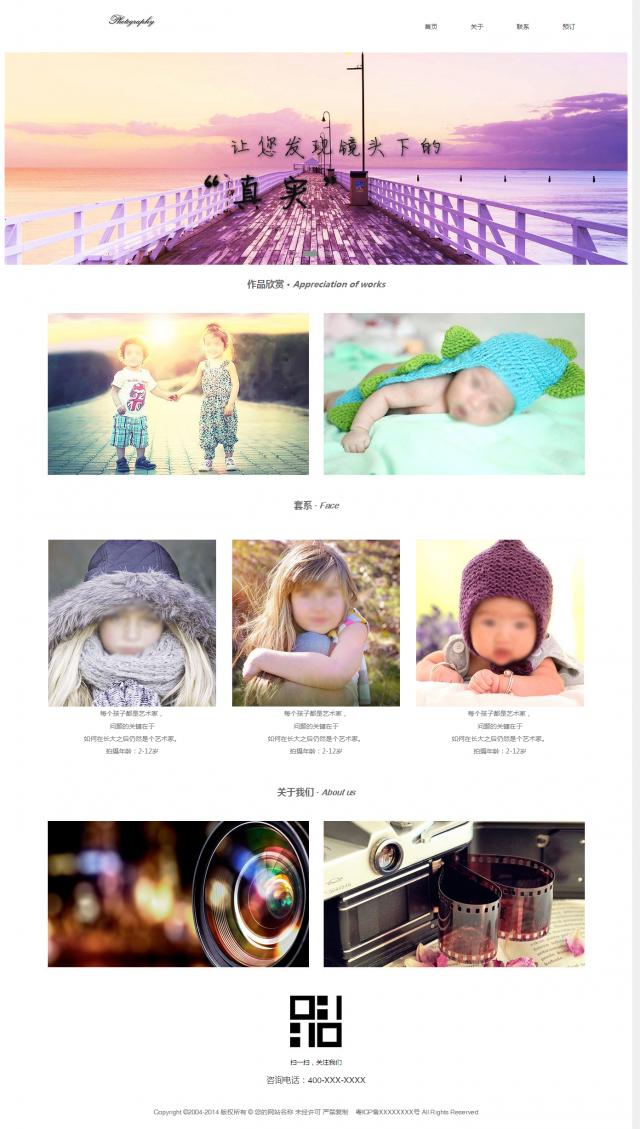
Task: View the baby in purple hat portrait
Action: (500, 623)
